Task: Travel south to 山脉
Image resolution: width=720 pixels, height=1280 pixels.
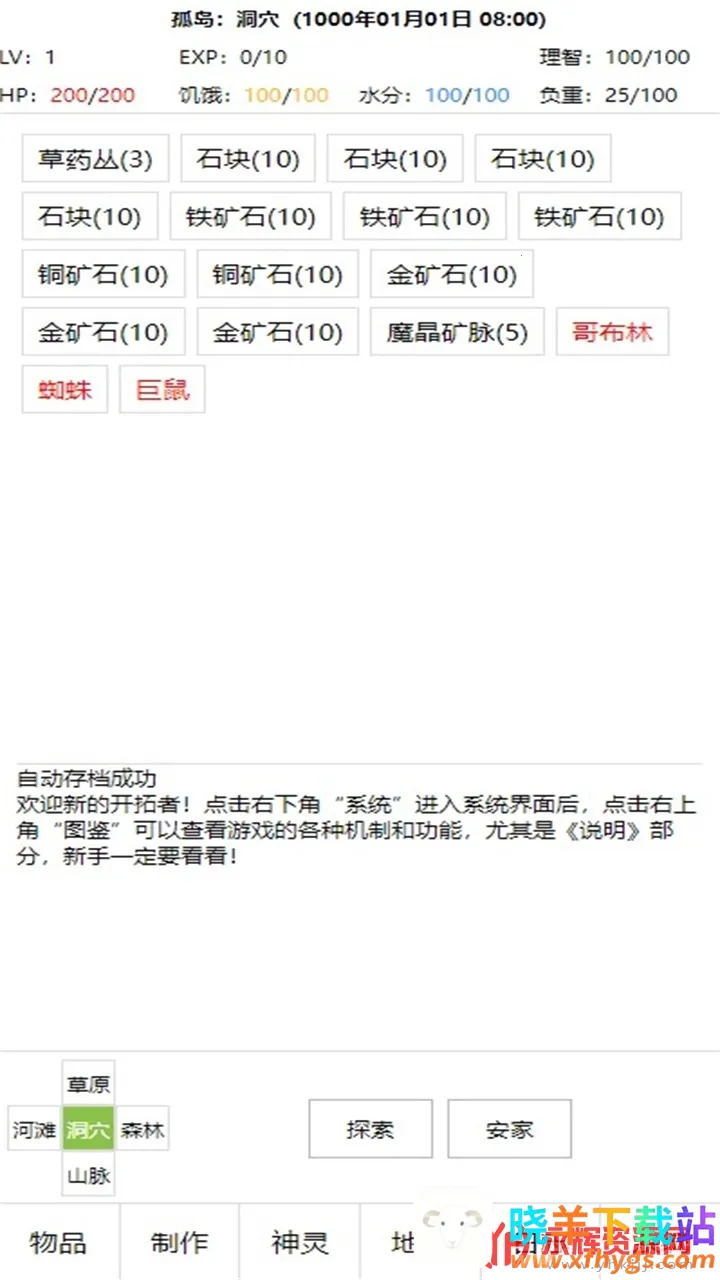Action: (x=89, y=1176)
